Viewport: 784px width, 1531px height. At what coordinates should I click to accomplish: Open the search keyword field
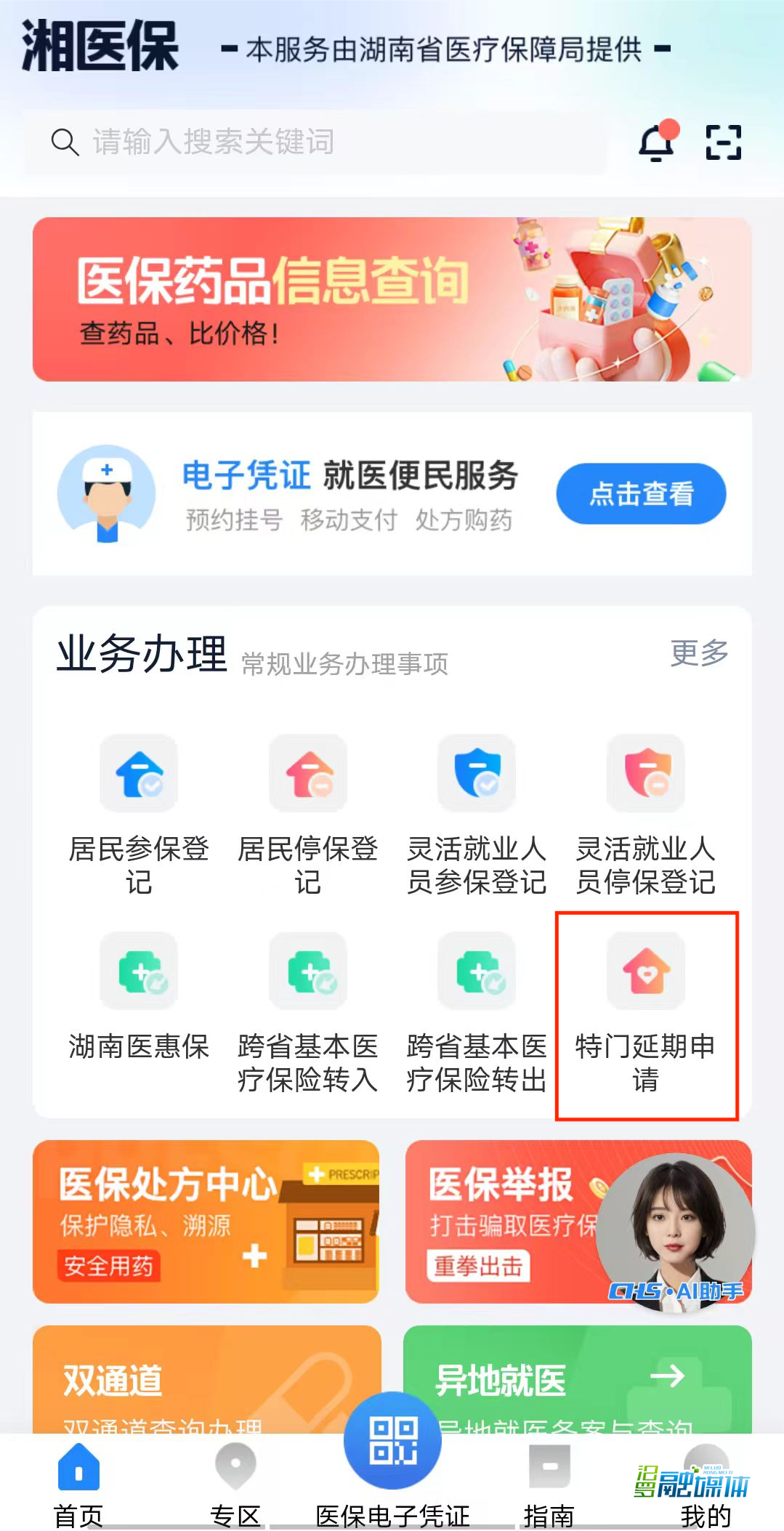(x=312, y=142)
